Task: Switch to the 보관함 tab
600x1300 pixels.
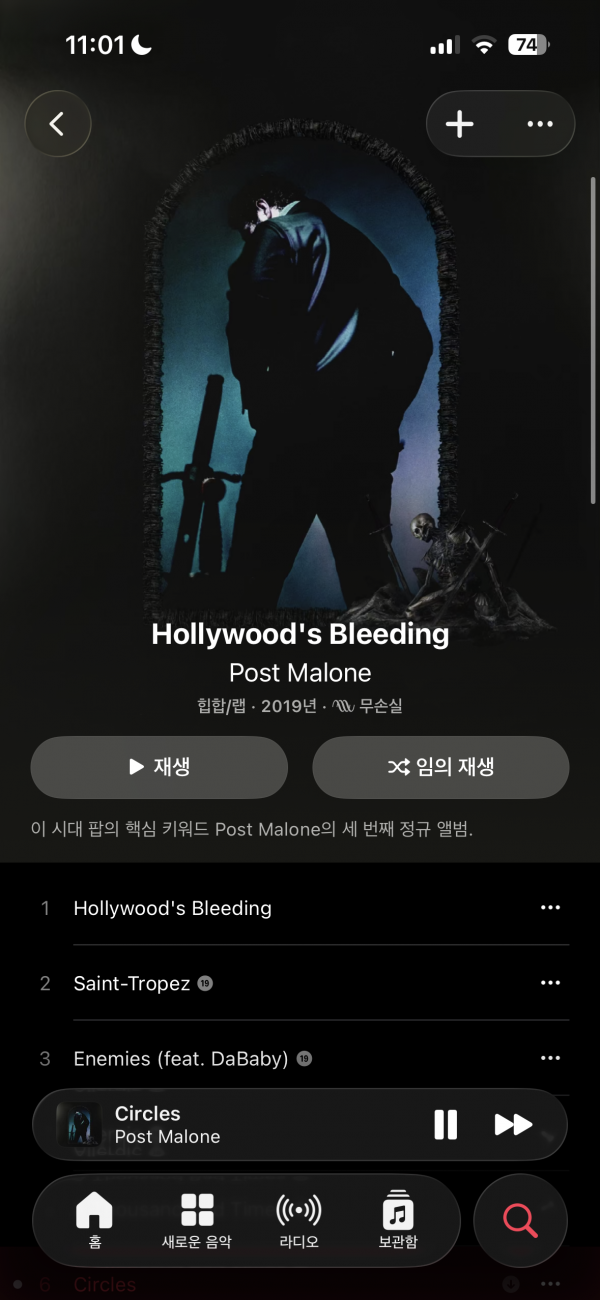Action: tap(398, 1220)
